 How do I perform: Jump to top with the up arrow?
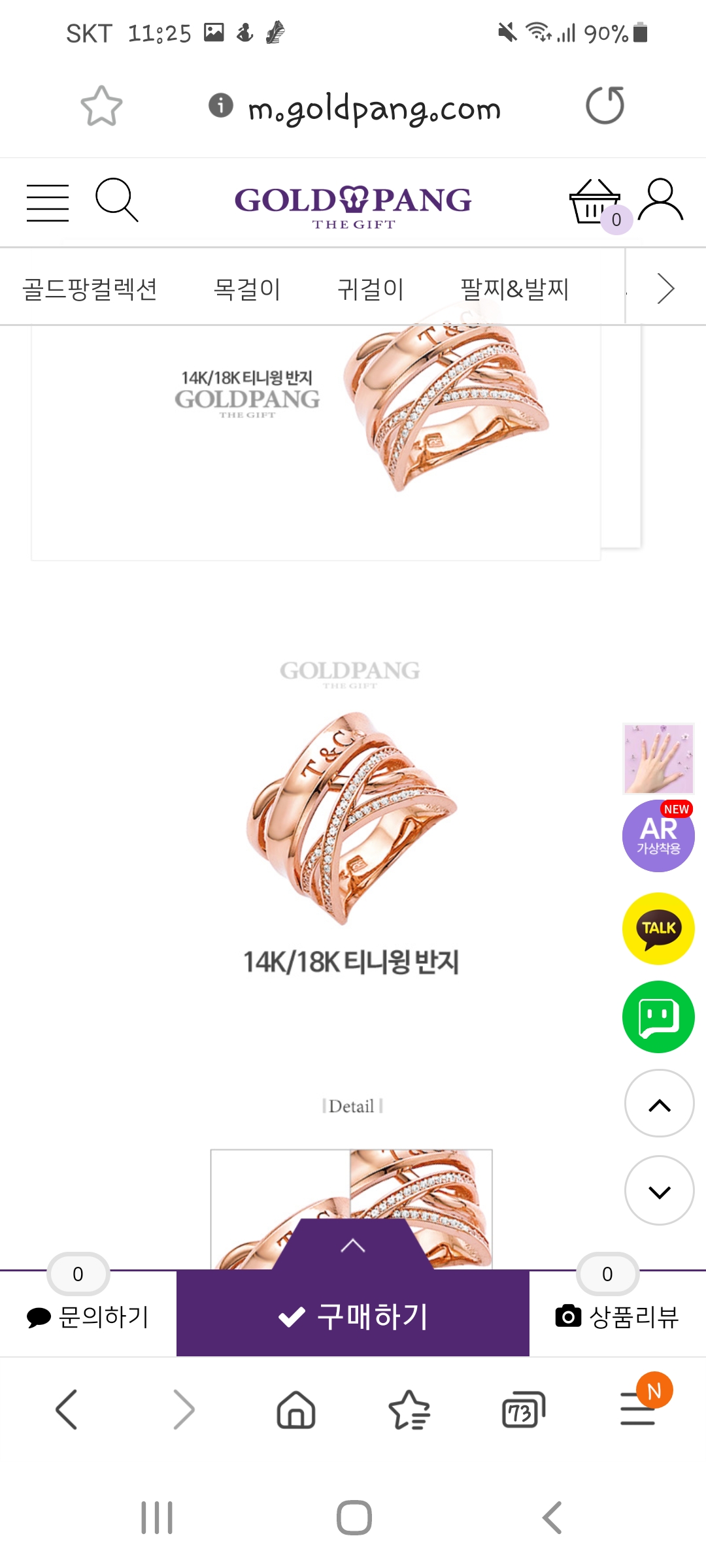coord(659,1104)
